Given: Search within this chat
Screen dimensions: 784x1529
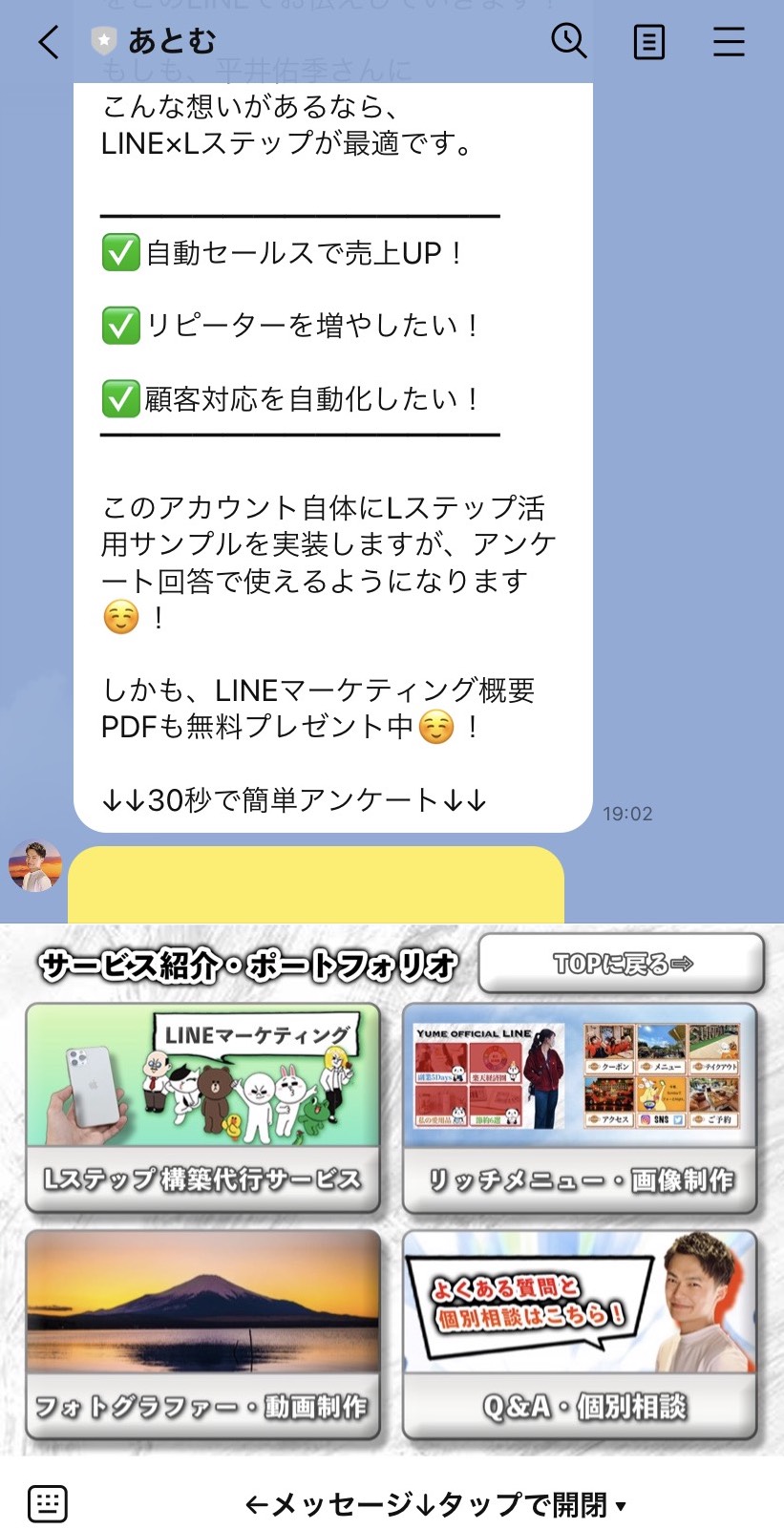Looking at the screenshot, I should tap(569, 41).
